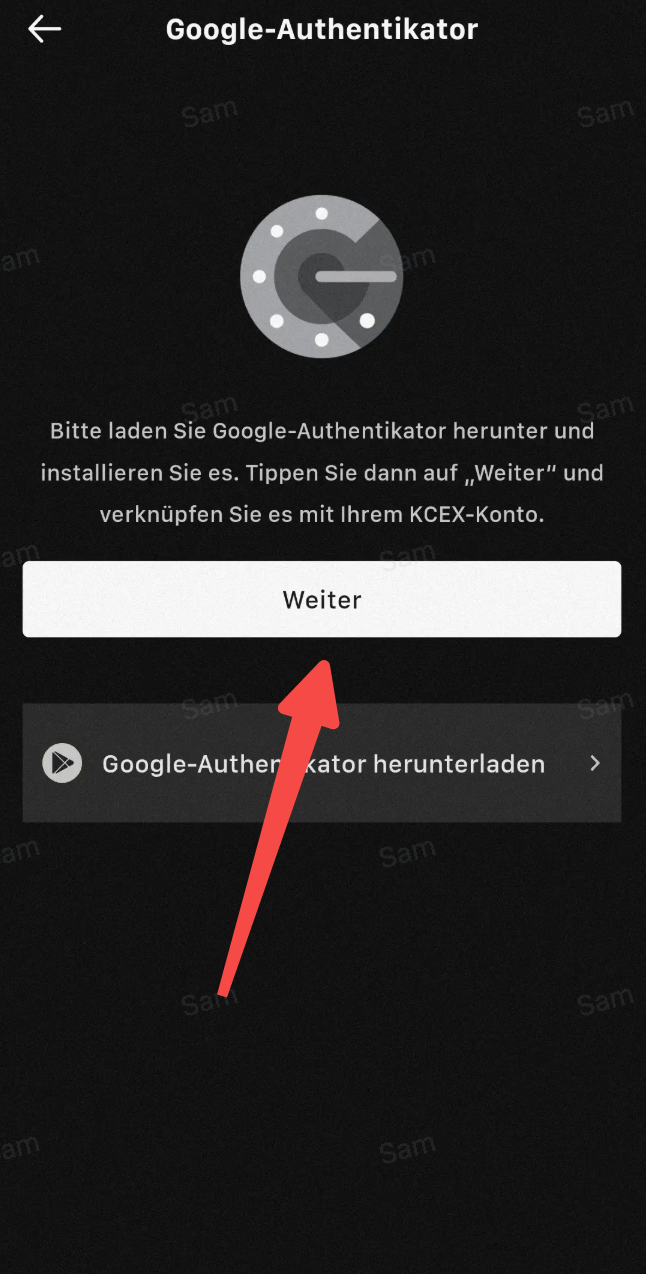Tap the Weiter button
This screenshot has width=646, height=1274.
322,599
